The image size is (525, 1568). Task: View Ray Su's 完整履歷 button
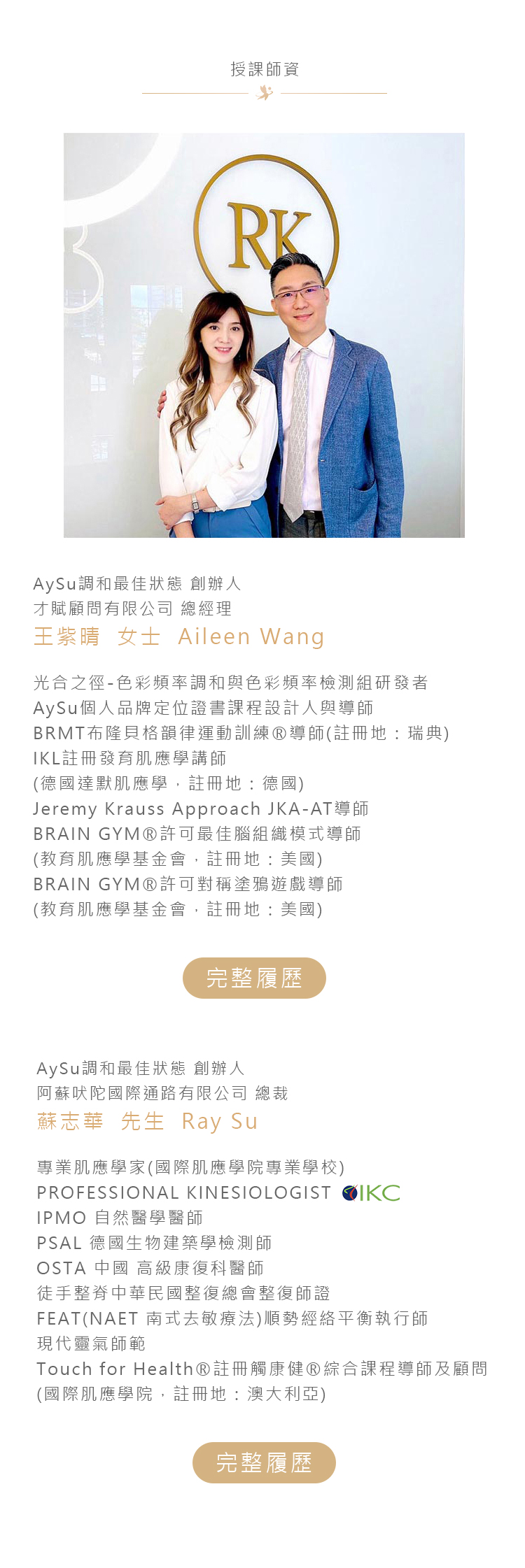tap(264, 1462)
